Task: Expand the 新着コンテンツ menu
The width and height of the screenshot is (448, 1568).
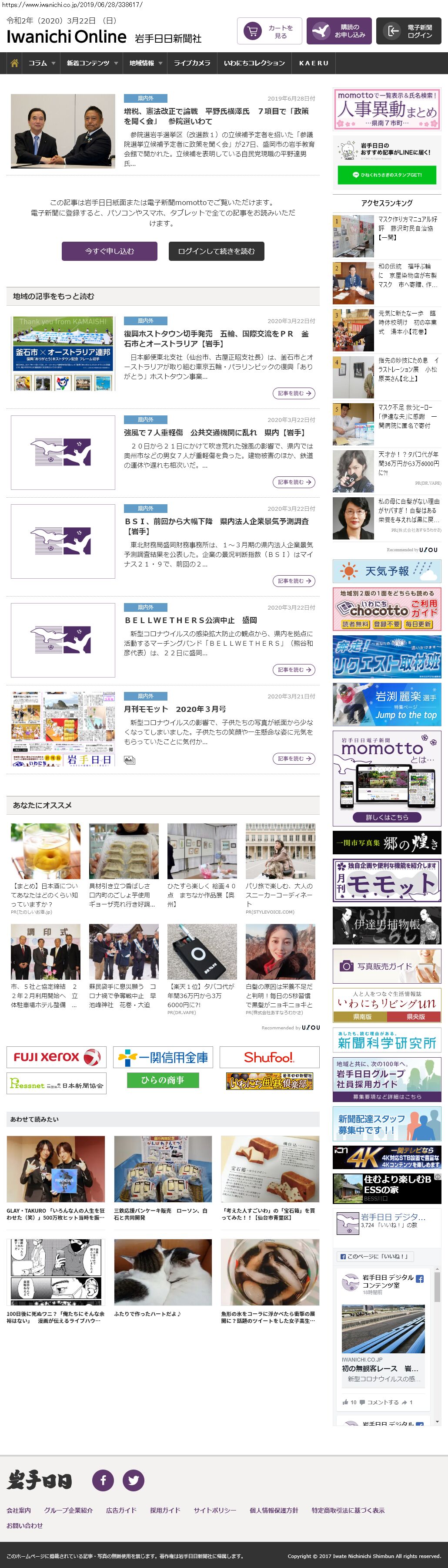Action: pyautogui.click(x=92, y=63)
